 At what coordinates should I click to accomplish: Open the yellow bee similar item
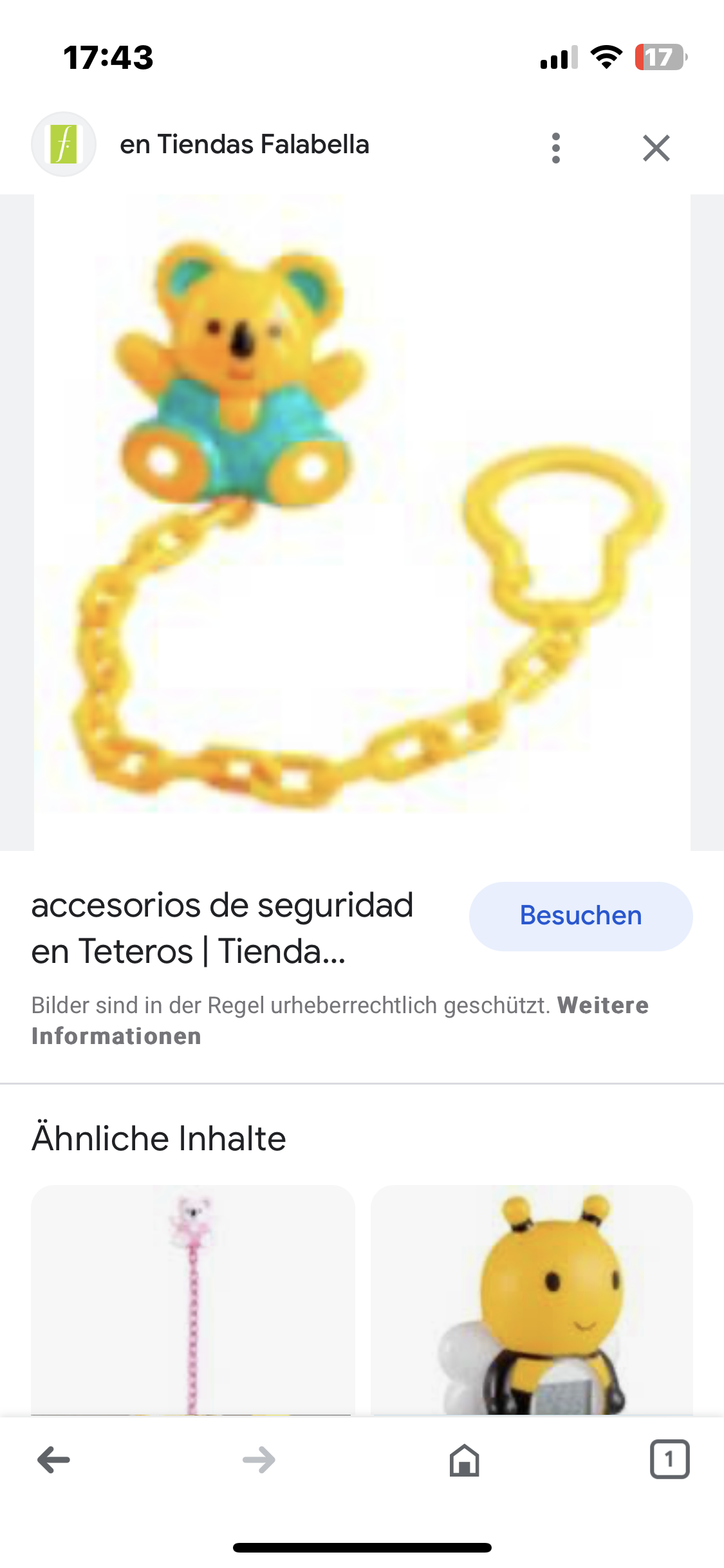(532, 1300)
